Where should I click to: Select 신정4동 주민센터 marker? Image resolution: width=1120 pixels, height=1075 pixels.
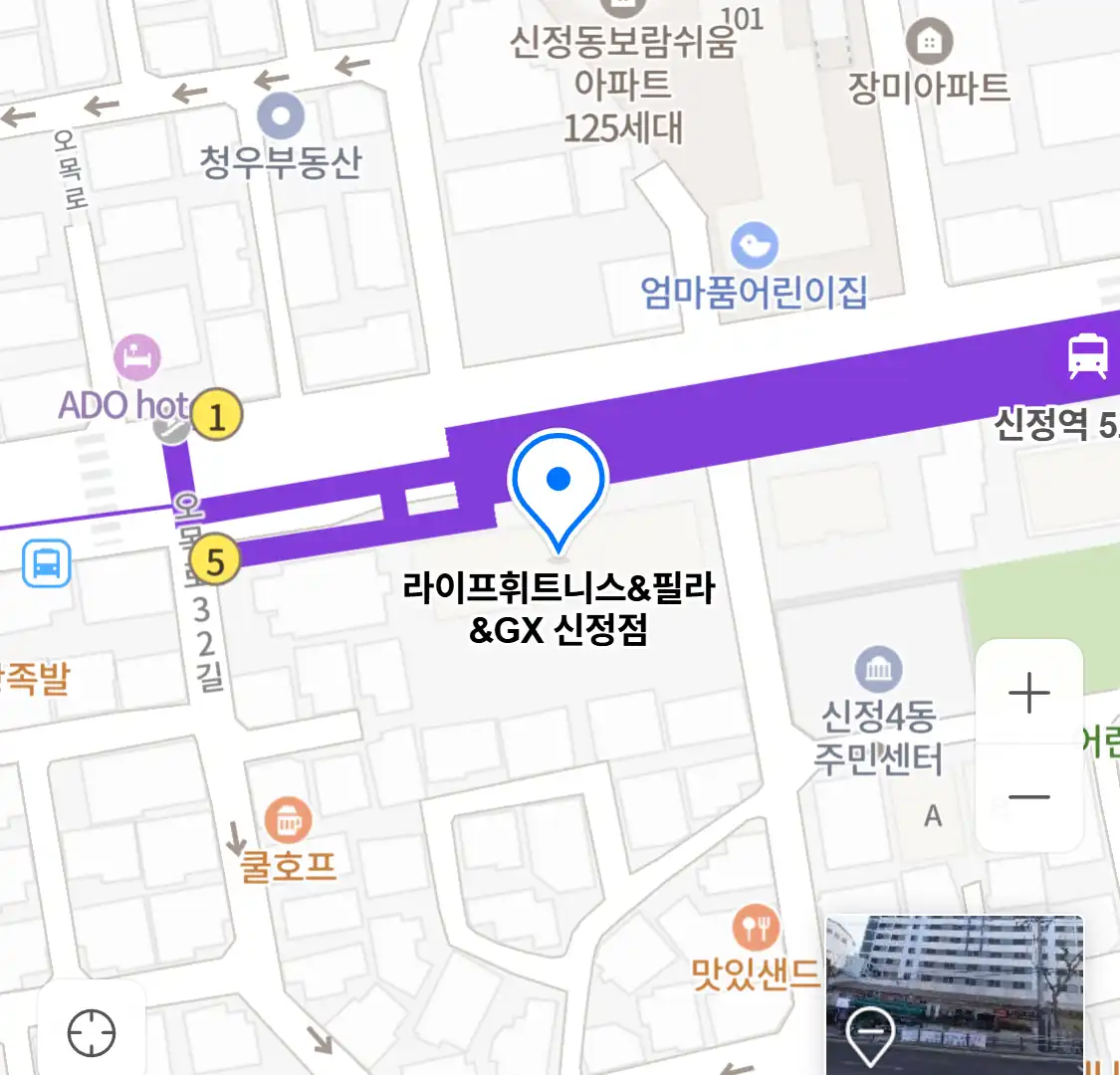tap(878, 670)
